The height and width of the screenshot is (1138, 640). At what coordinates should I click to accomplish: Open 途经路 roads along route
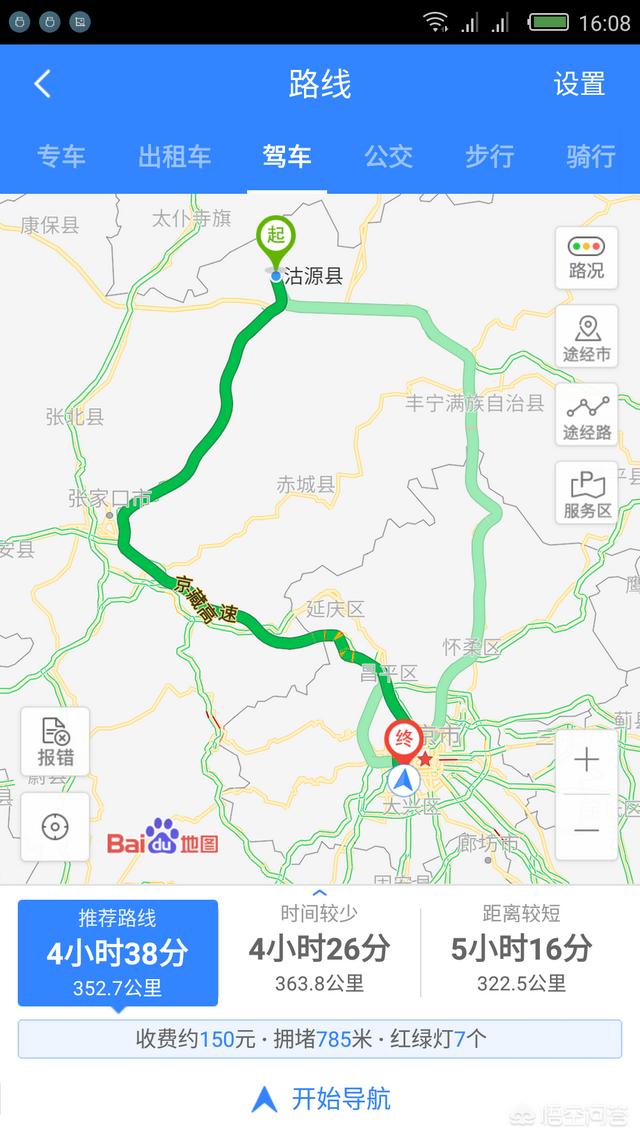(x=586, y=414)
